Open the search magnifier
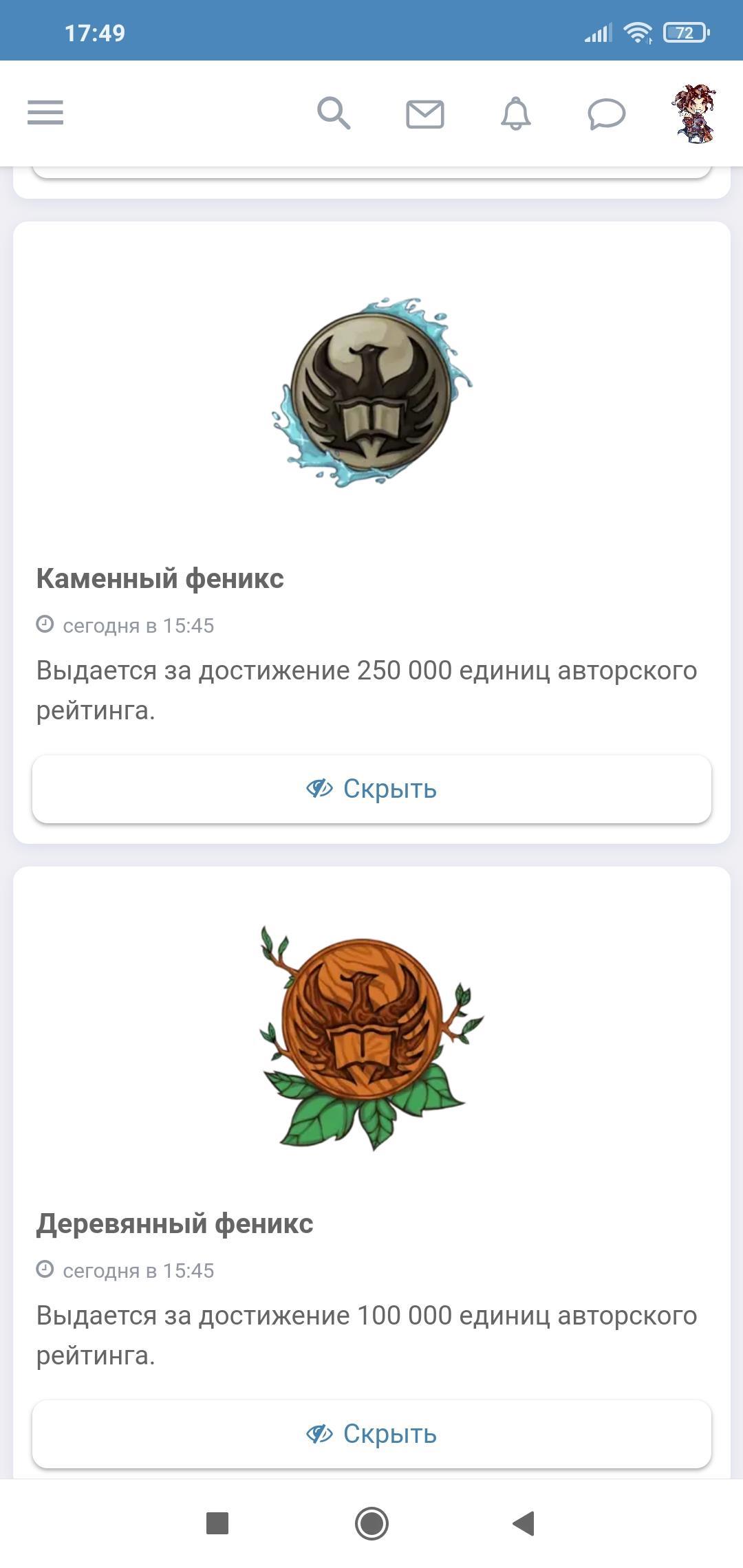The width and height of the screenshot is (743, 1568). pyautogui.click(x=334, y=113)
